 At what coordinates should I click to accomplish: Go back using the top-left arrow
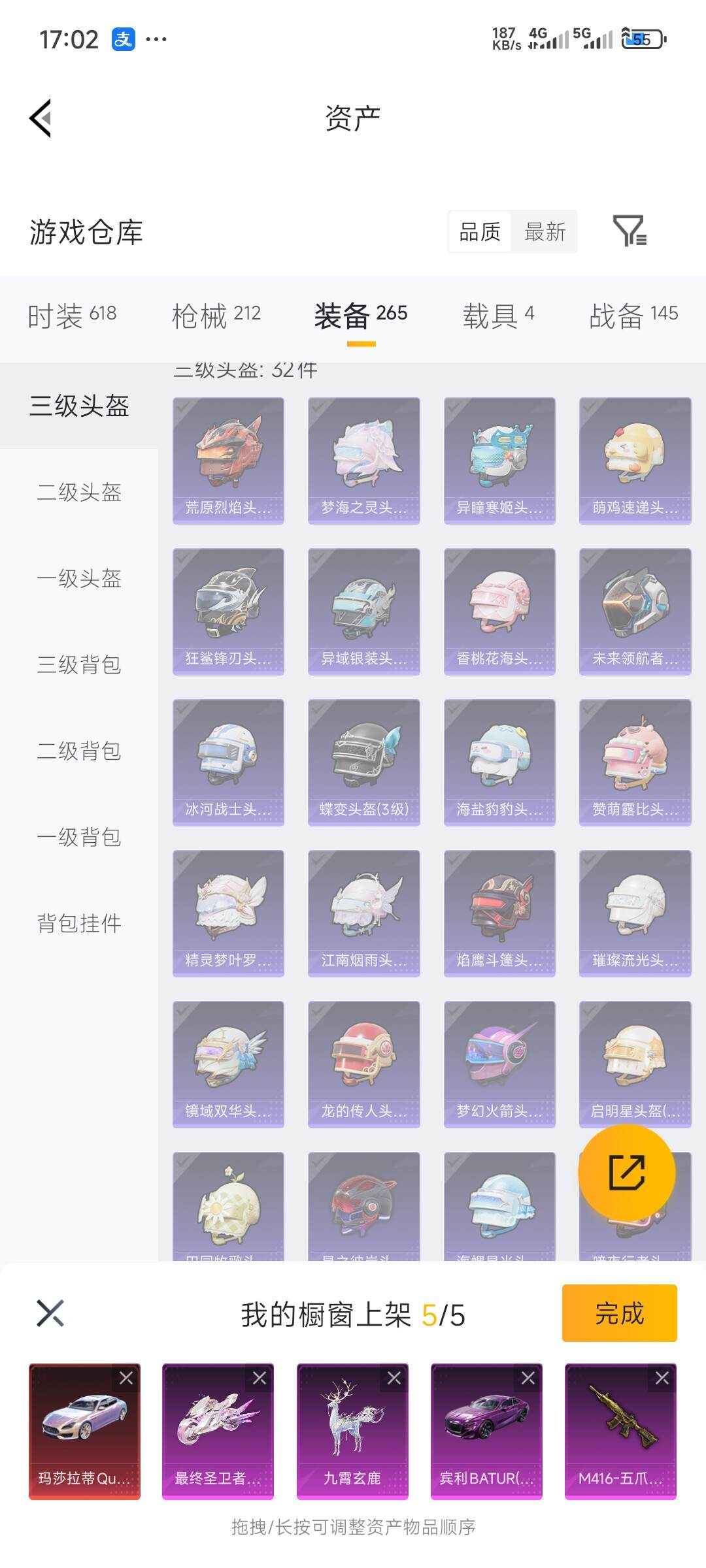click(39, 118)
